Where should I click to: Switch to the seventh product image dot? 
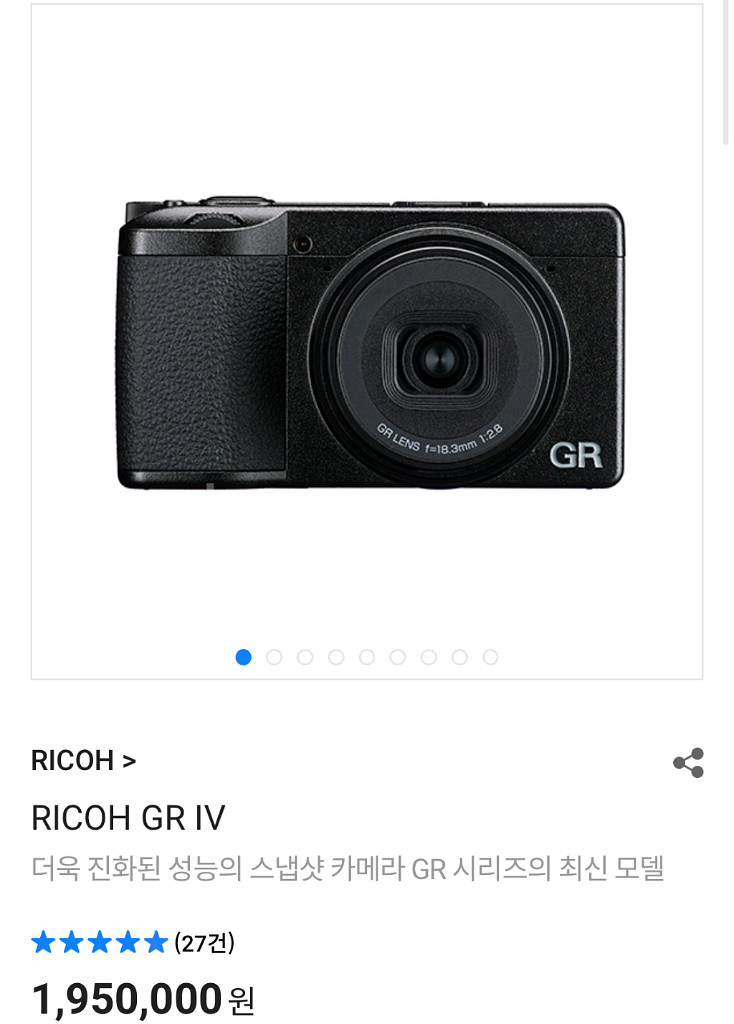click(x=427, y=659)
